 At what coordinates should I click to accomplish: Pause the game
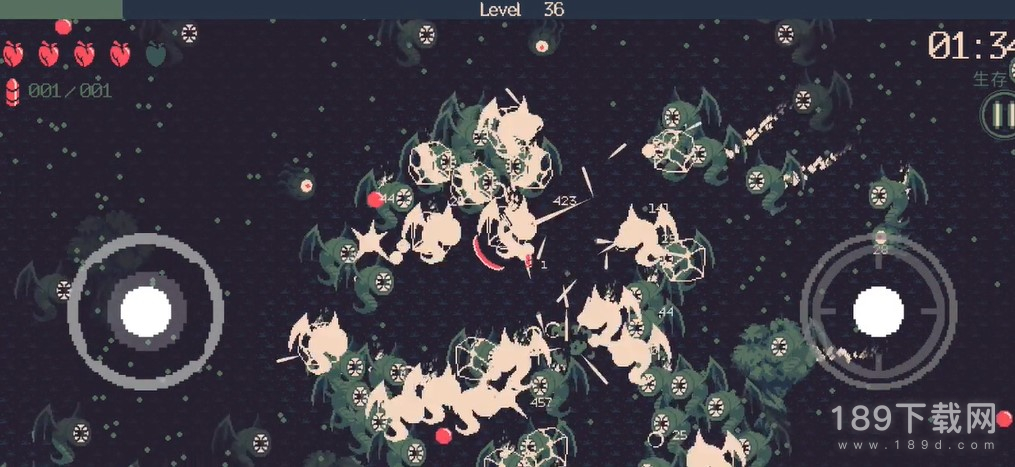pyautogui.click(x=999, y=115)
